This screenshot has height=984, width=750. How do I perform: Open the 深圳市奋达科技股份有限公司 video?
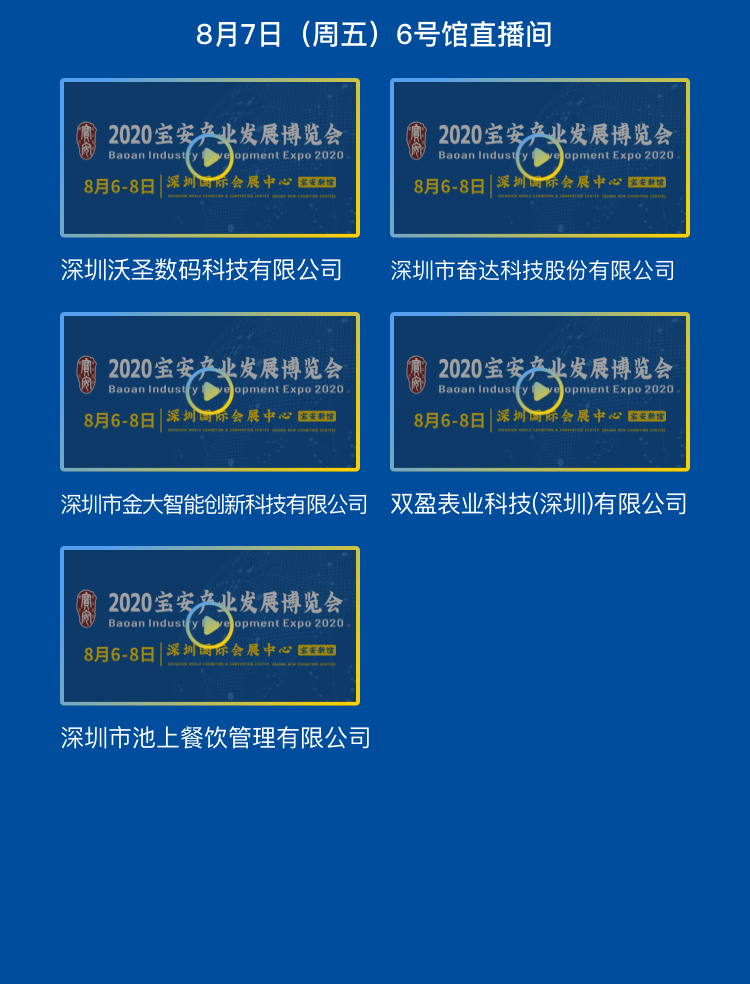540,158
